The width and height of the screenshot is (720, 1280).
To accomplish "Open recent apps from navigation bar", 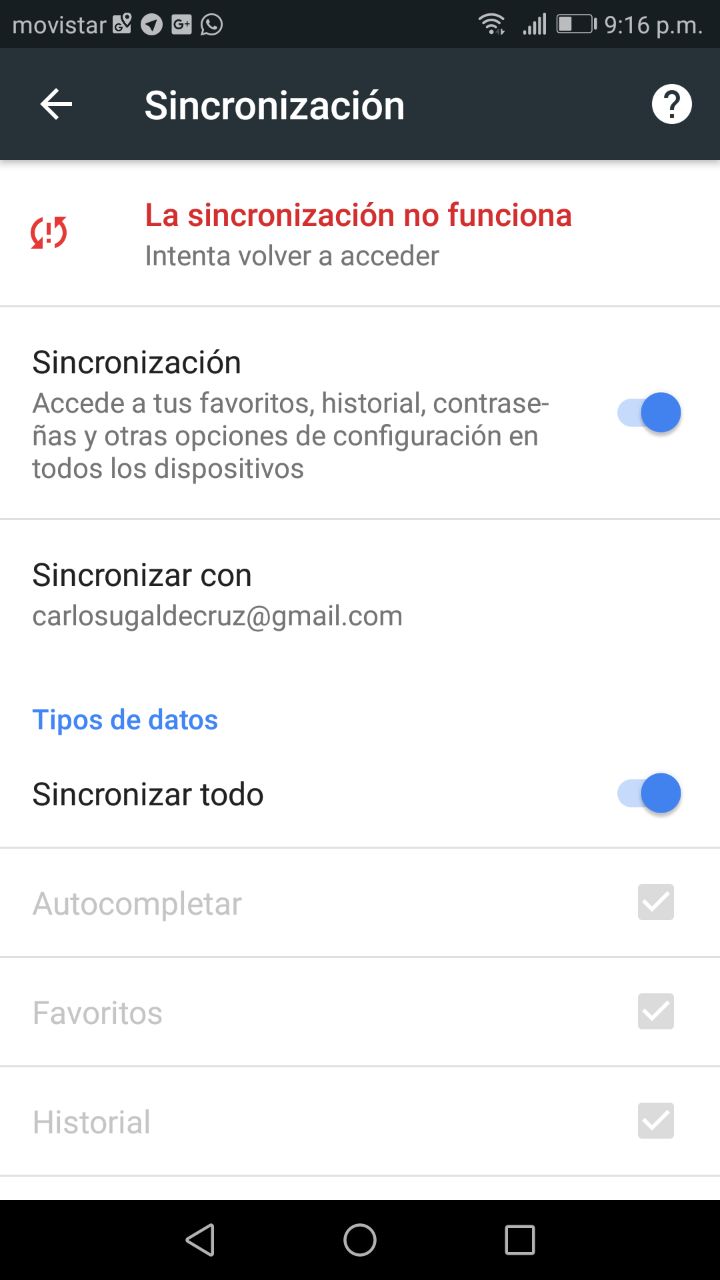I will pos(520,1240).
